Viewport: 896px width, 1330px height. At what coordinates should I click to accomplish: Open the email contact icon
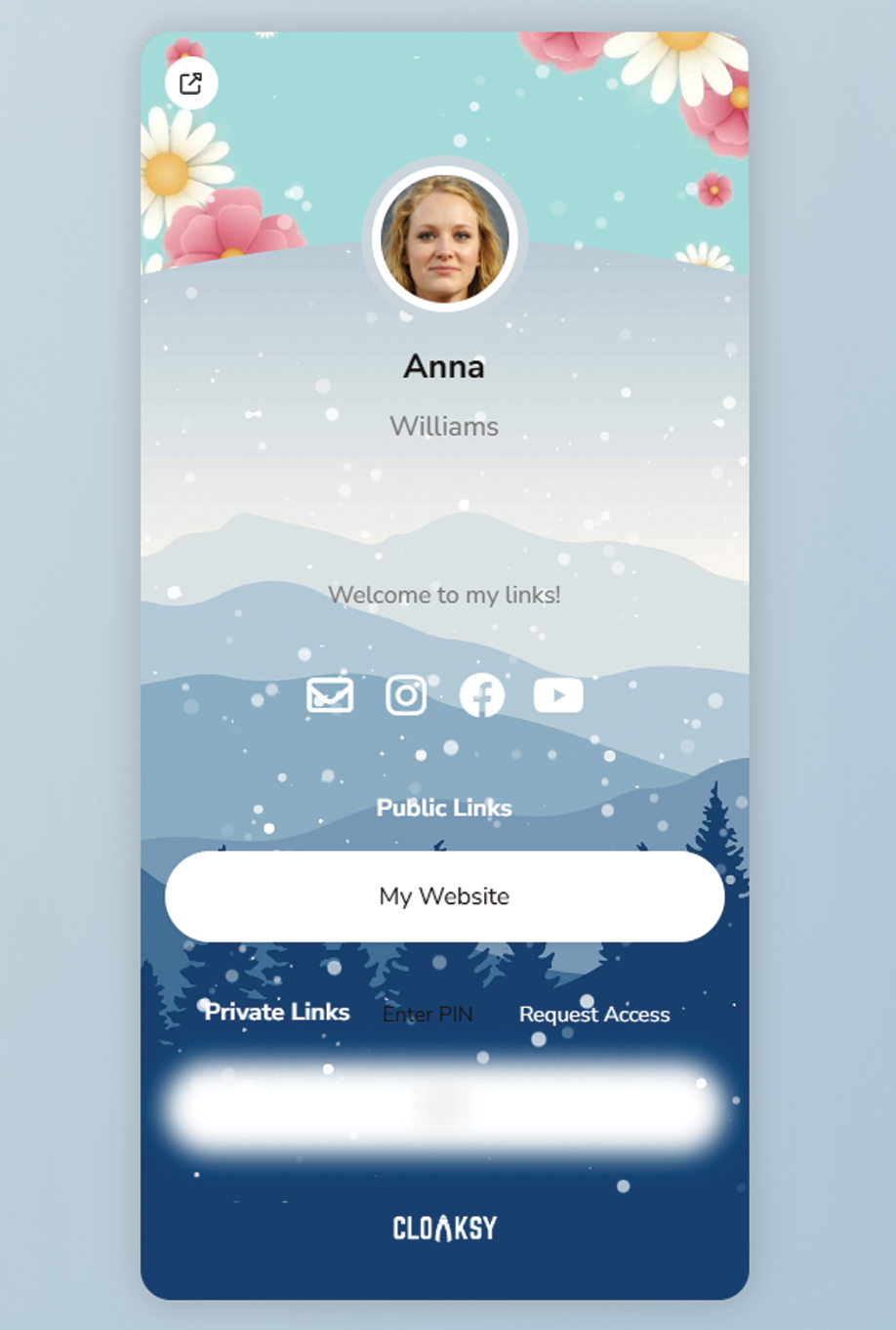(x=330, y=695)
